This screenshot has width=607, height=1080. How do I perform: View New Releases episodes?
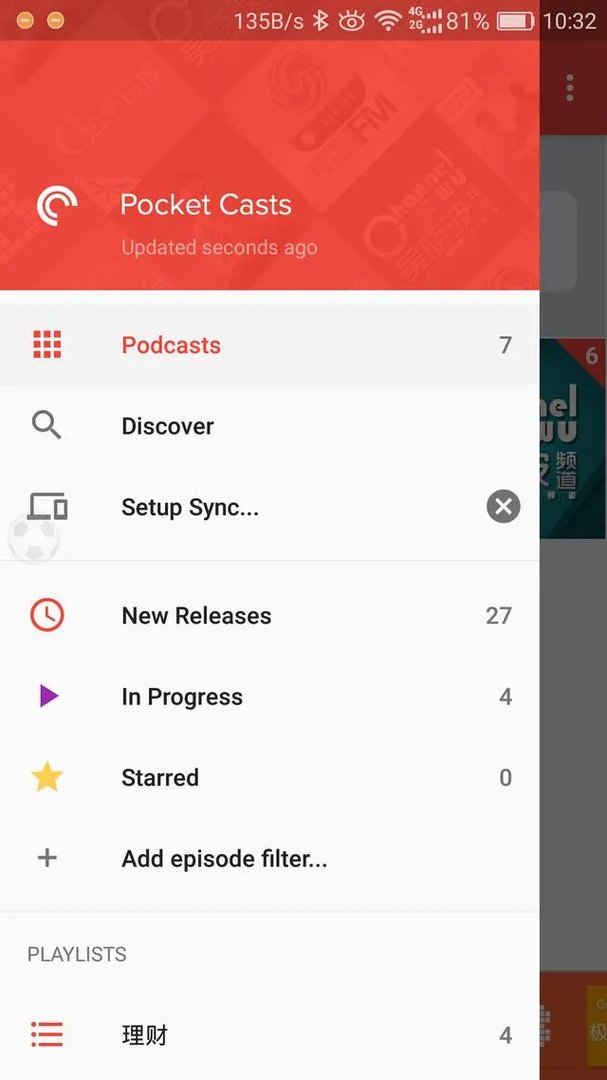pyautogui.click(x=196, y=616)
